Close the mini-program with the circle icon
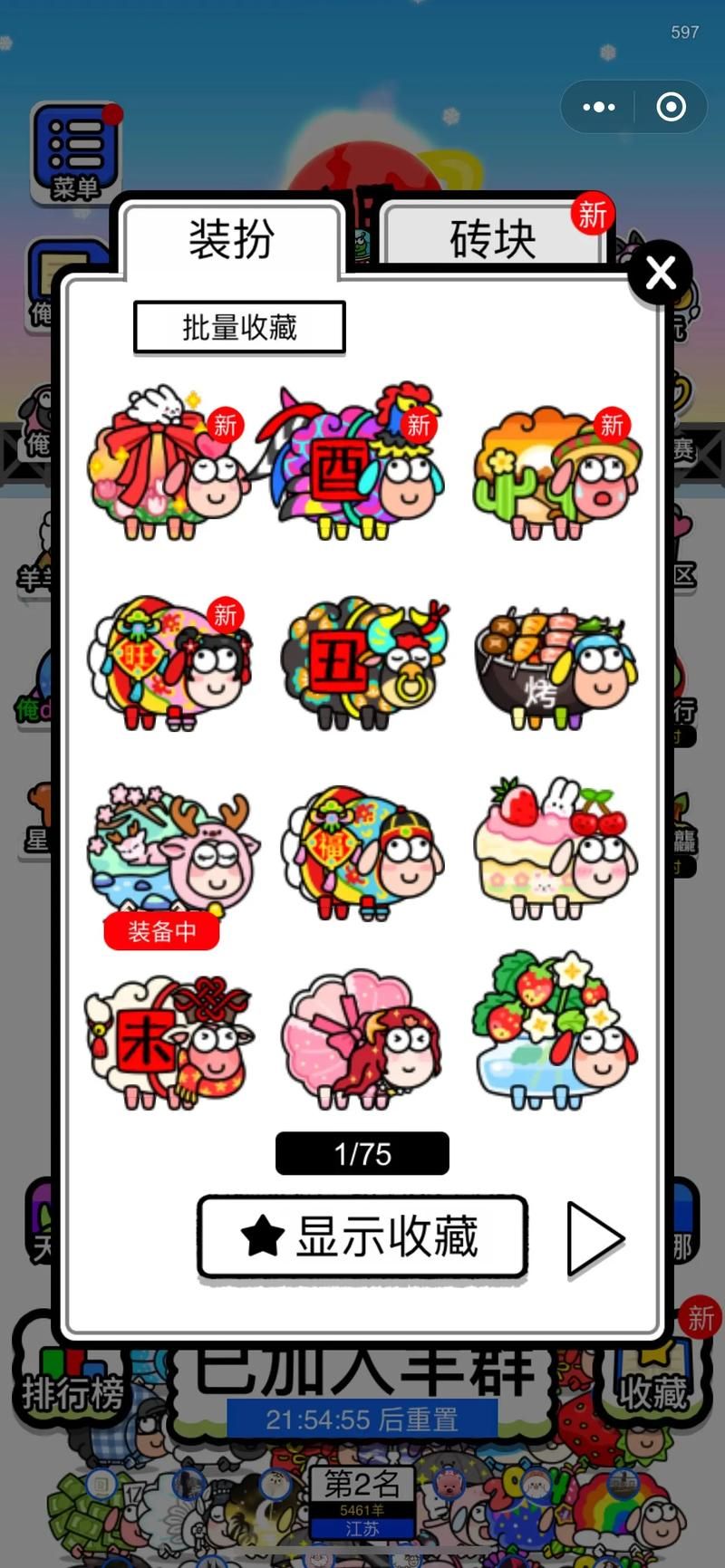Image resolution: width=725 pixels, height=1568 pixels. pos(671,107)
